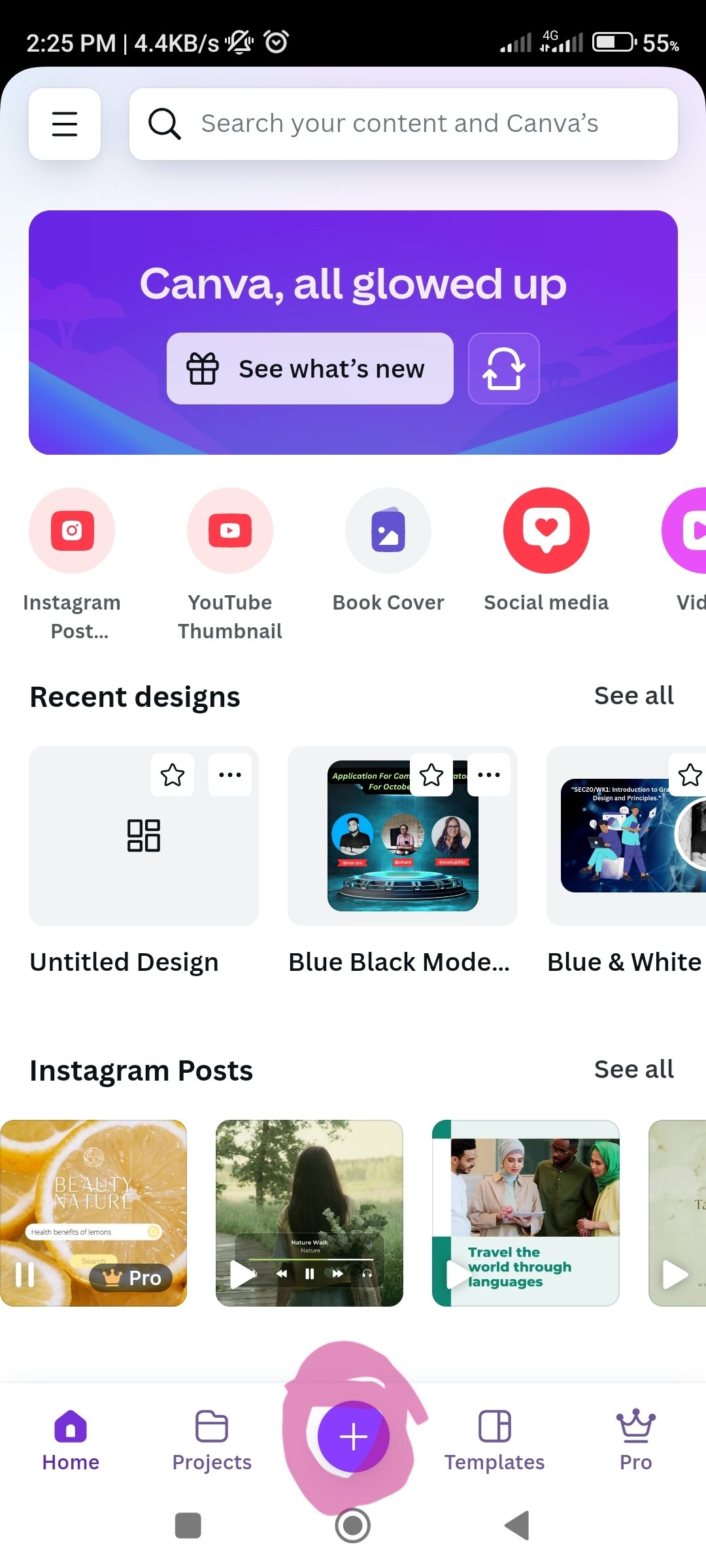The height and width of the screenshot is (1568, 706).
Task: Open options for Untitled Design
Action: 230,775
